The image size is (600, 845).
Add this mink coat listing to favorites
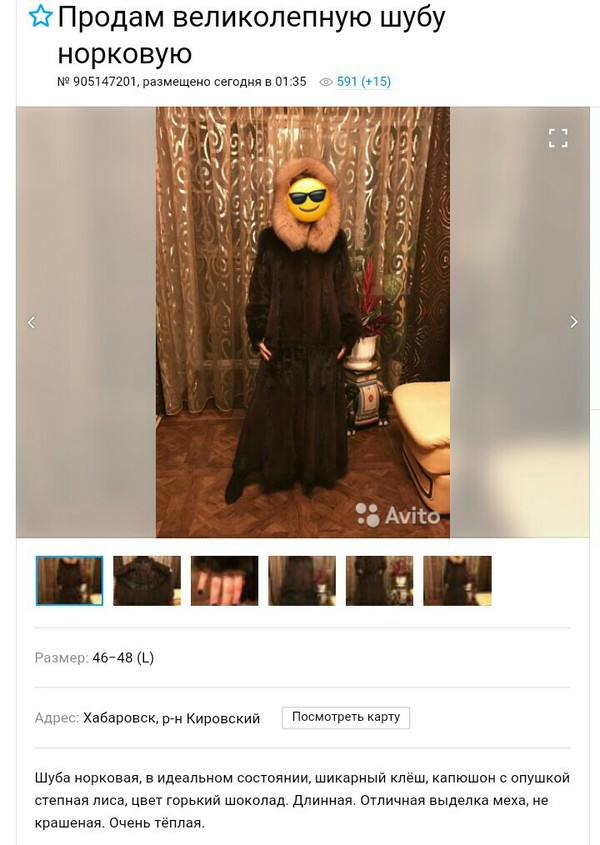pos(40,17)
